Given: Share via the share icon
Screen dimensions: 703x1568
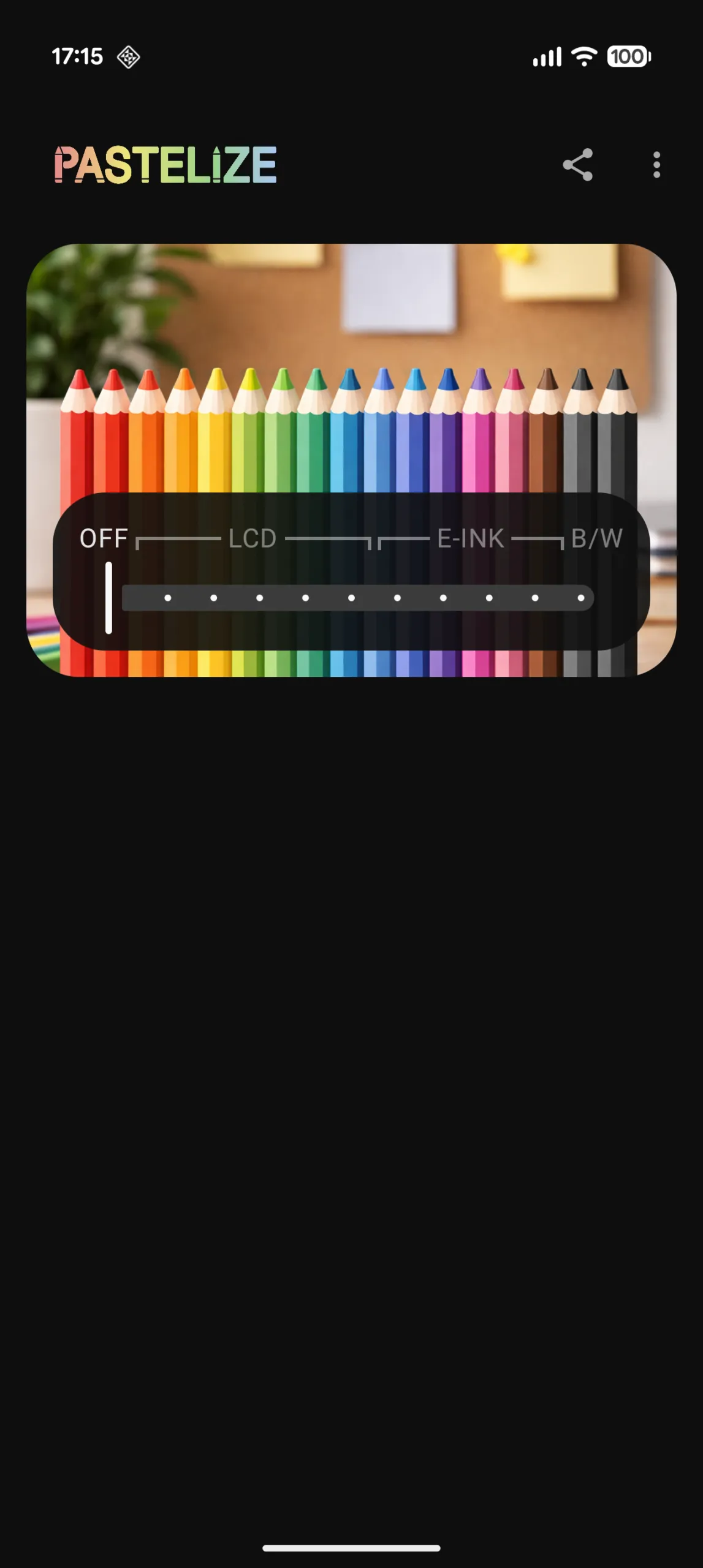Looking at the screenshot, I should (577, 165).
